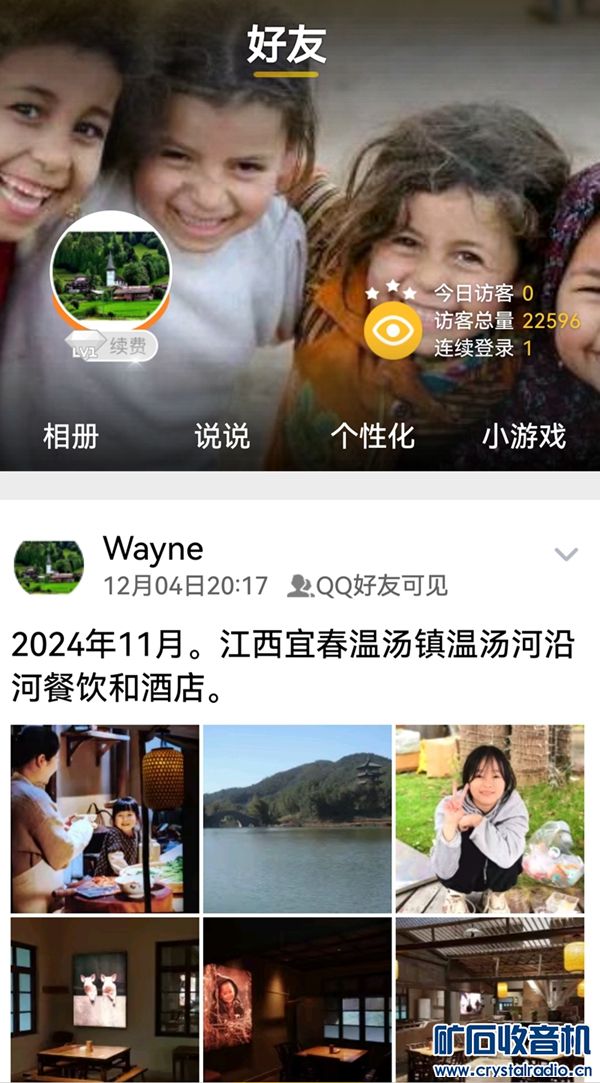Expand the dropdown arrow on Wayne's post
The width and height of the screenshot is (600, 1083).
pos(566,554)
